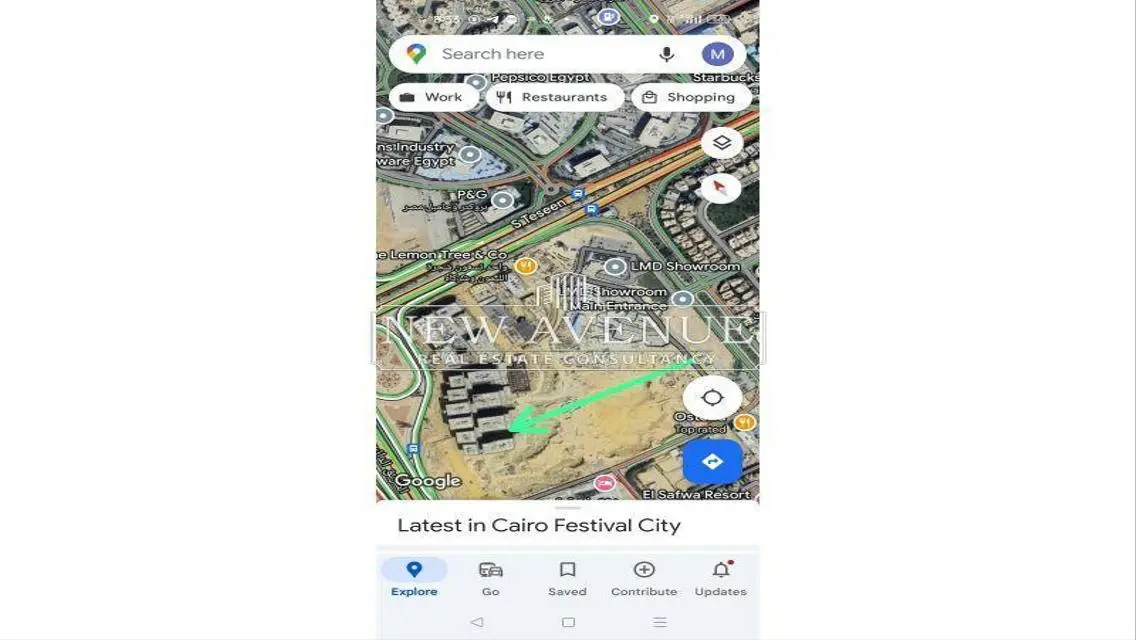Select the Shopping chip
Viewport: 1136px width, 640px height.
coord(689,97)
